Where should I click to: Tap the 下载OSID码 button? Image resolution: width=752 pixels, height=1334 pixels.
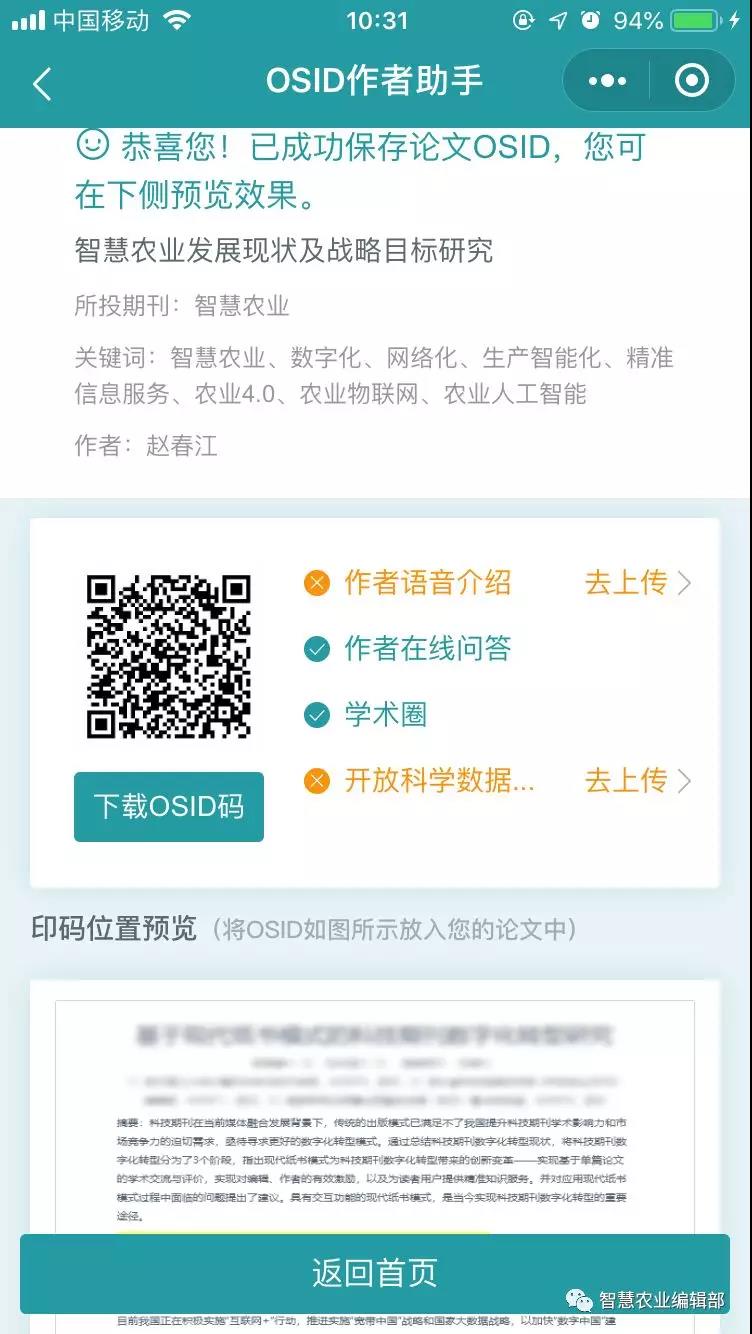(169, 807)
